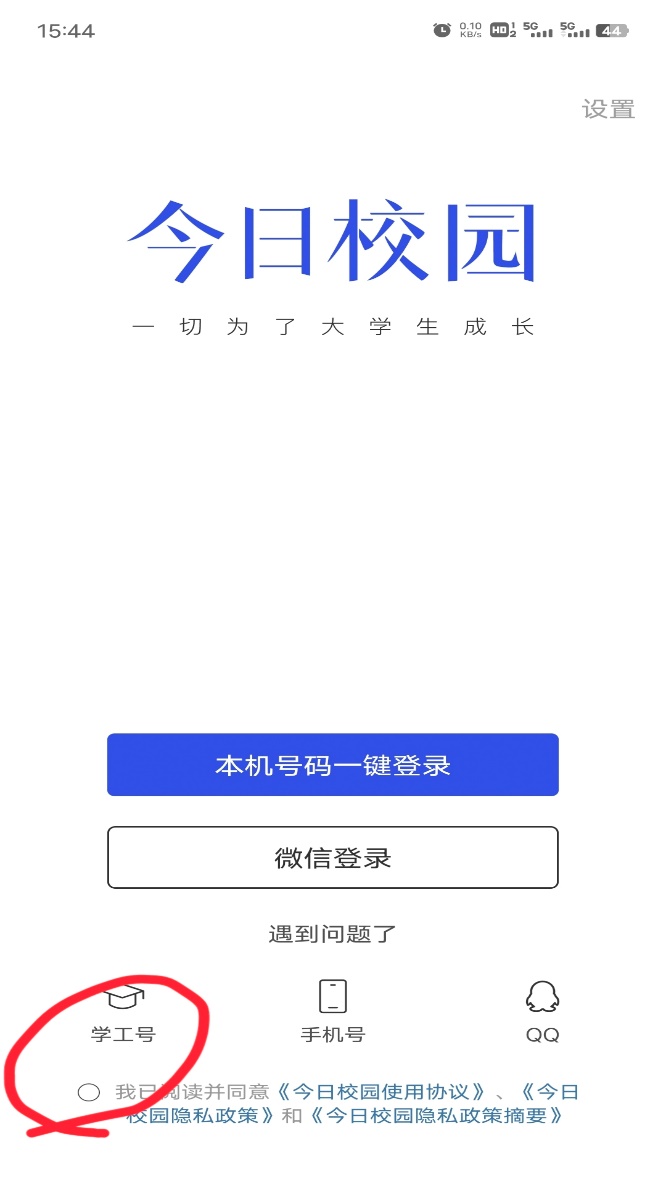Log in with QQ

click(542, 1012)
